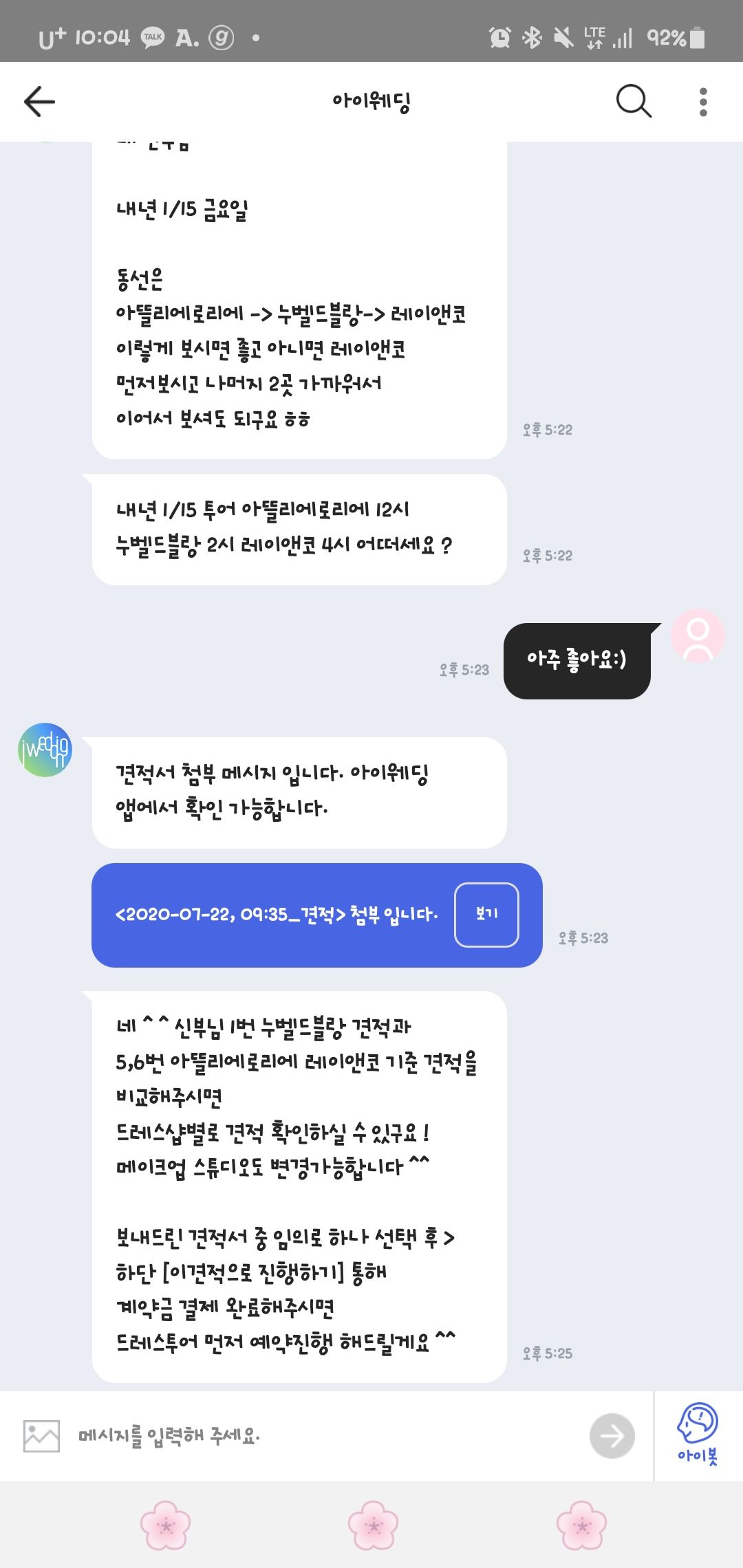Open the 아이봇 chatbot
The image size is (743, 1568).
pos(698,1434)
